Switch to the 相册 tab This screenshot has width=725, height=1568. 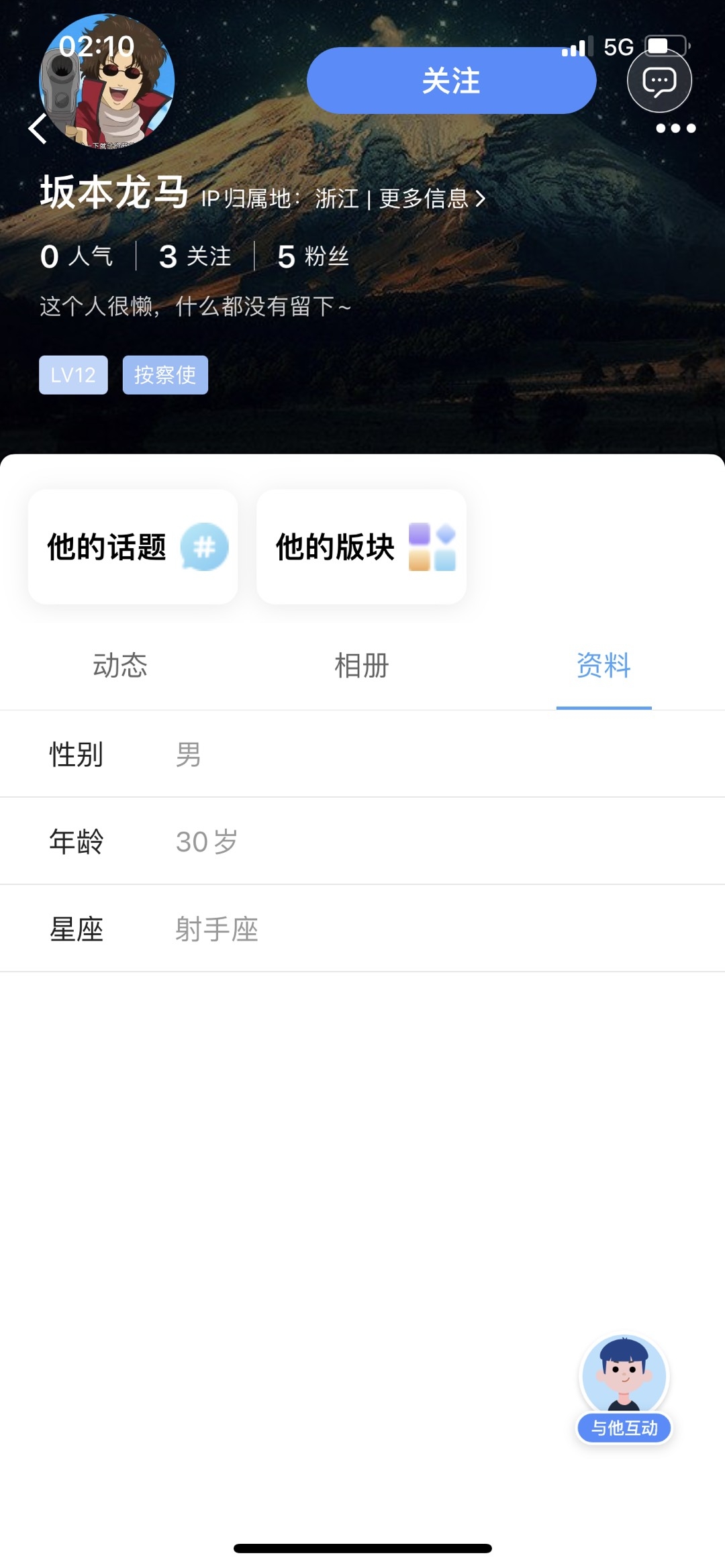click(362, 666)
